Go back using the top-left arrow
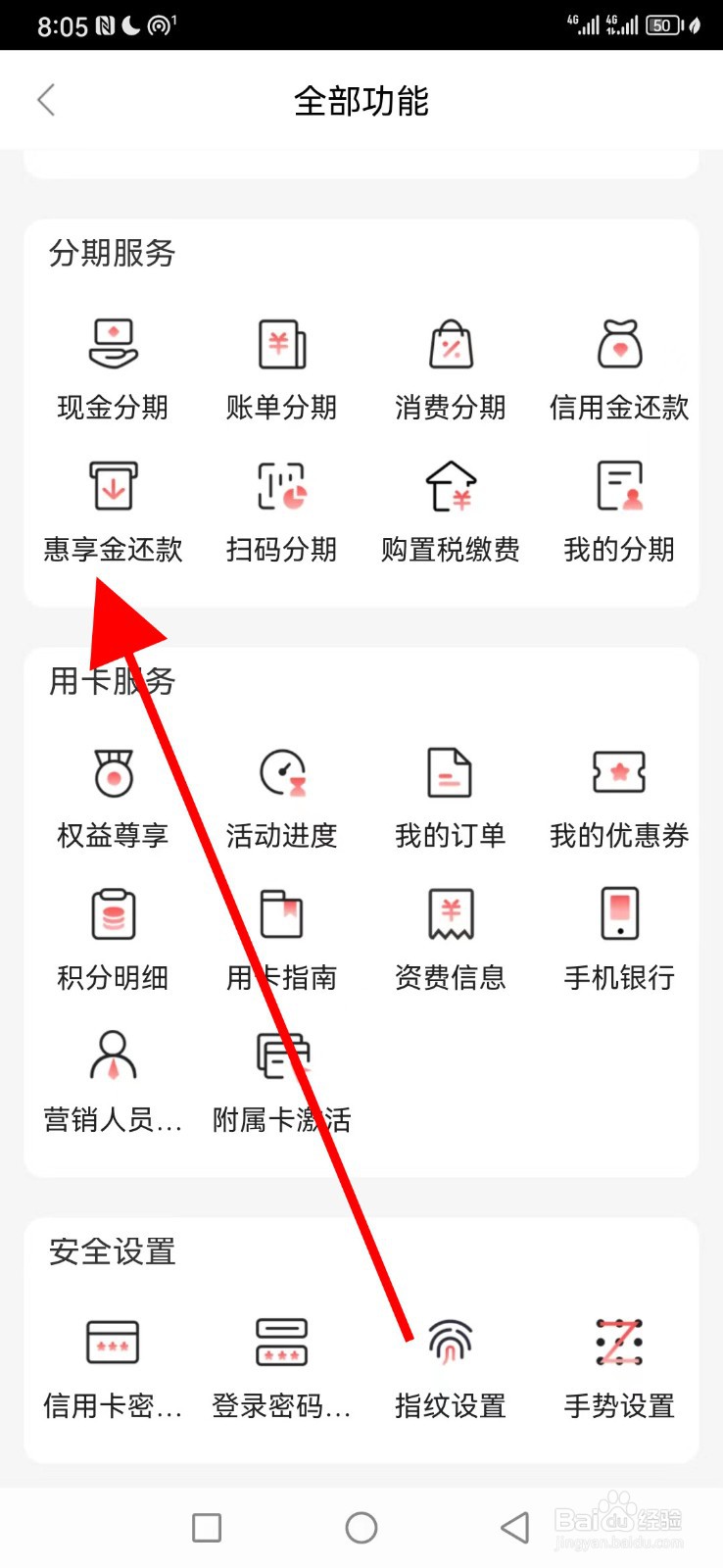The width and height of the screenshot is (723, 1568). (x=46, y=100)
